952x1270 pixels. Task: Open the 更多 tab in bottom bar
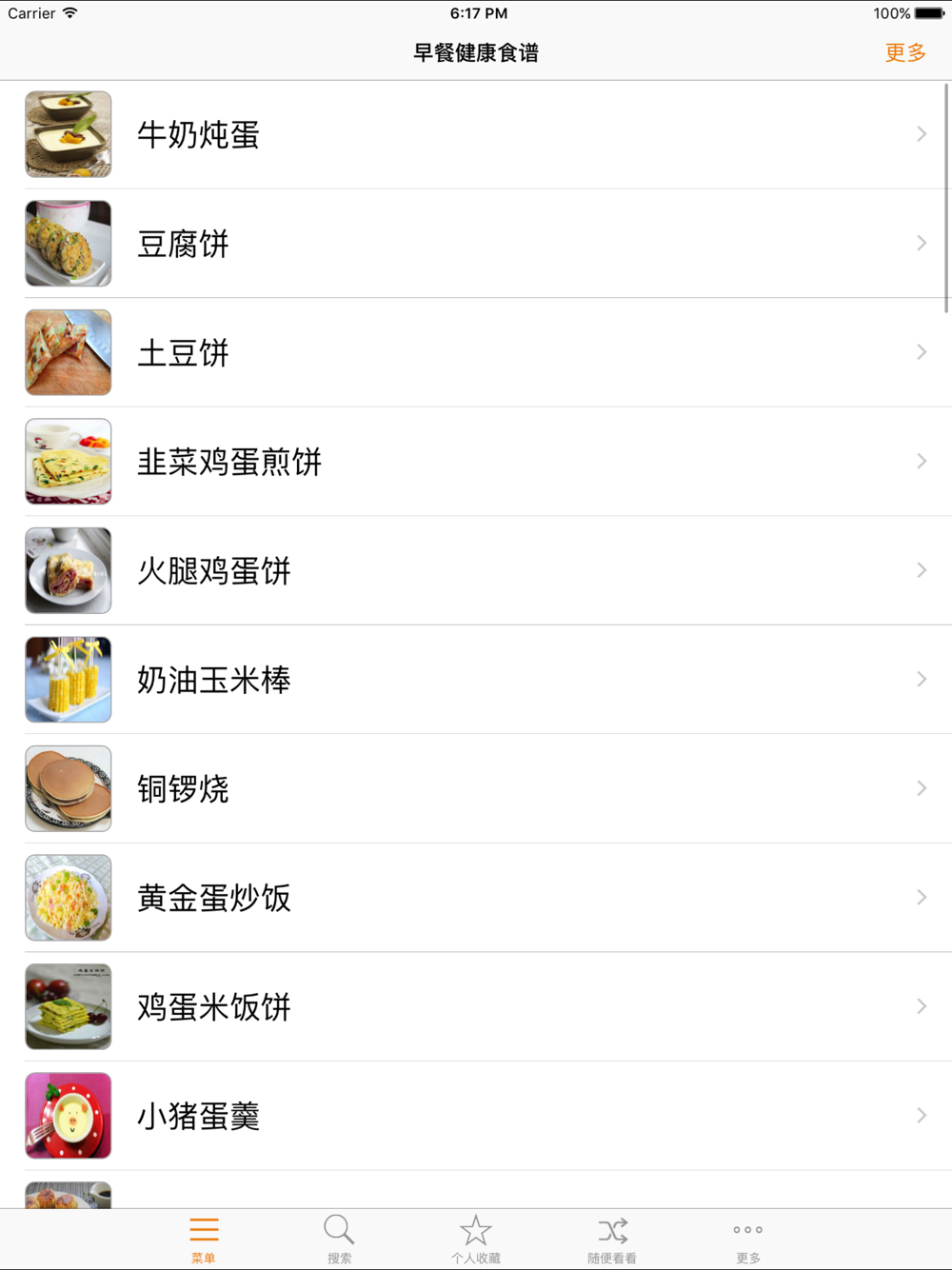(x=748, y=1239)
